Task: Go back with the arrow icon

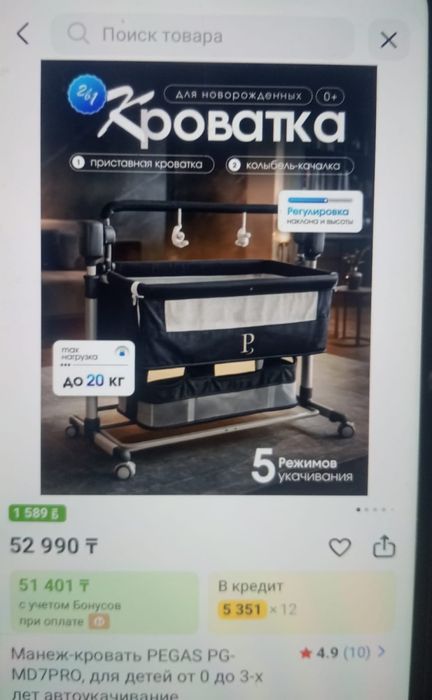Action: [x=23, y=34]
